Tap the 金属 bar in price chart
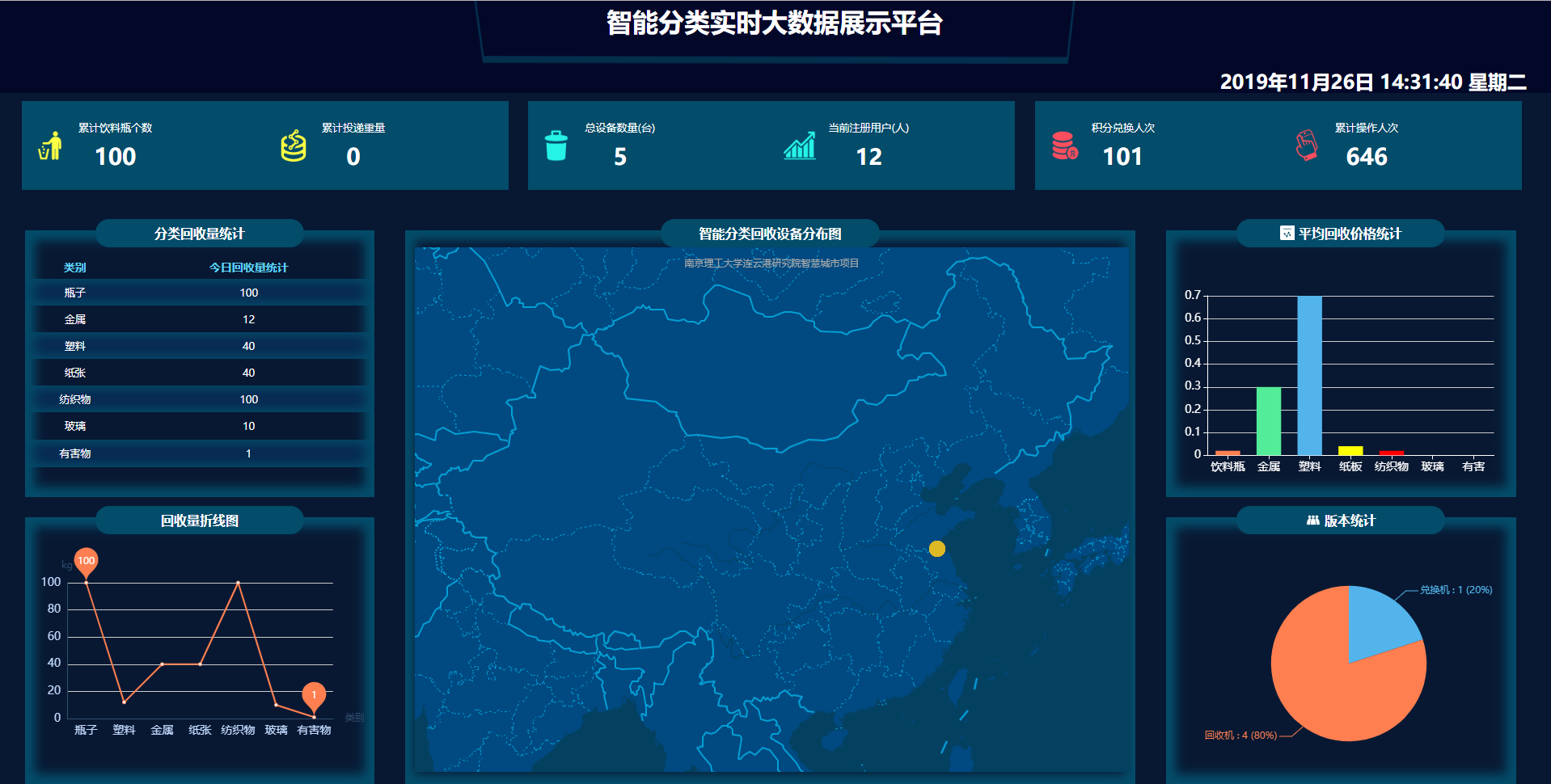1551x784 pixels. click(x=1268, y=421)
